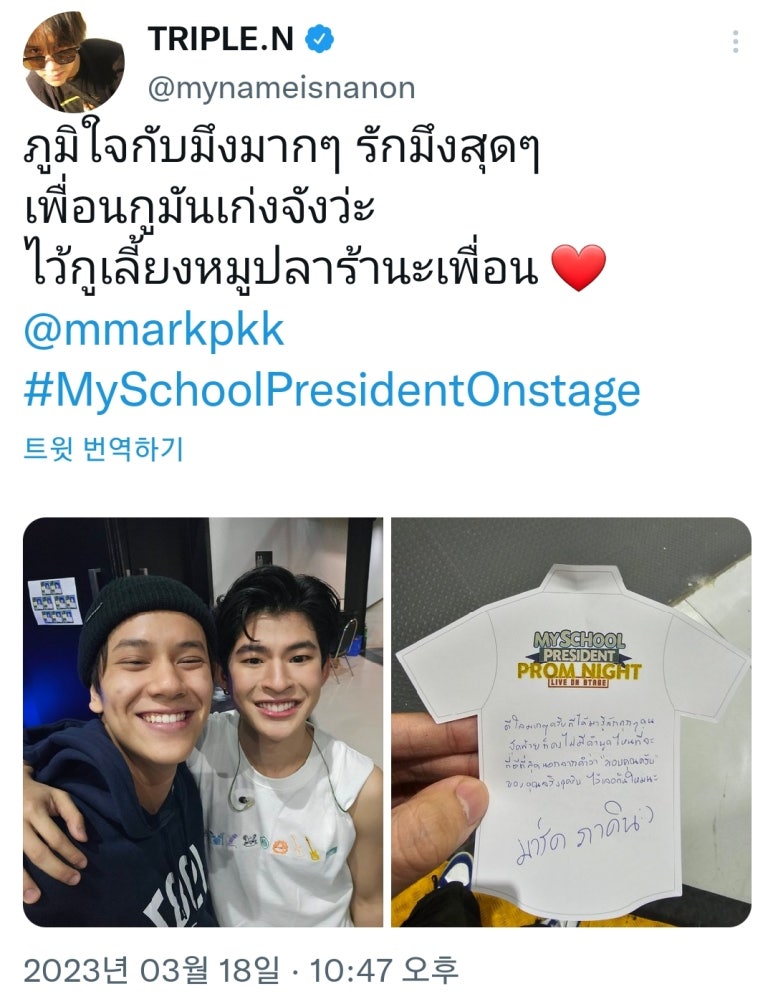Open the @mmarkpkk mention
The image size is (773, 999).
[x=153, y=331]
